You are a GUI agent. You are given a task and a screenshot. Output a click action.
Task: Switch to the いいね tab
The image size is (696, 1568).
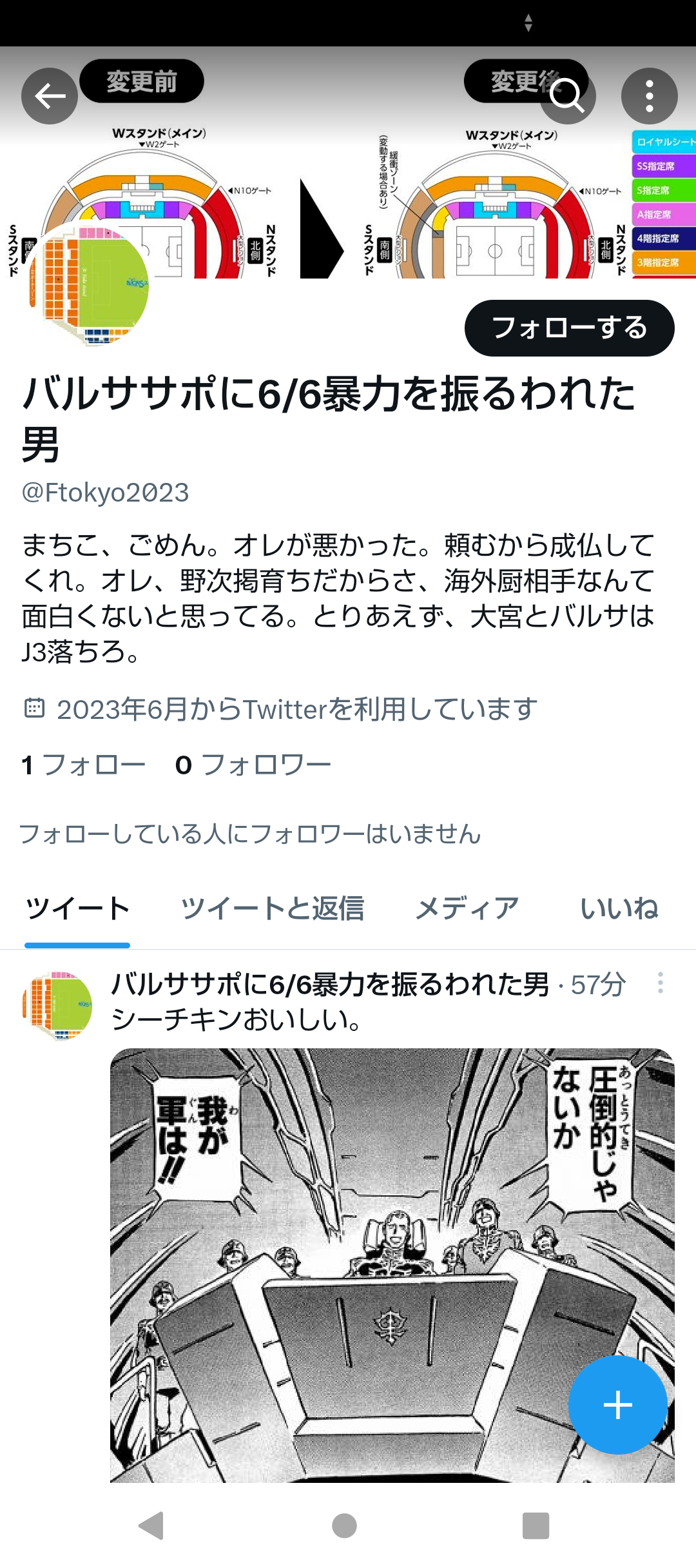click(619, 908)
